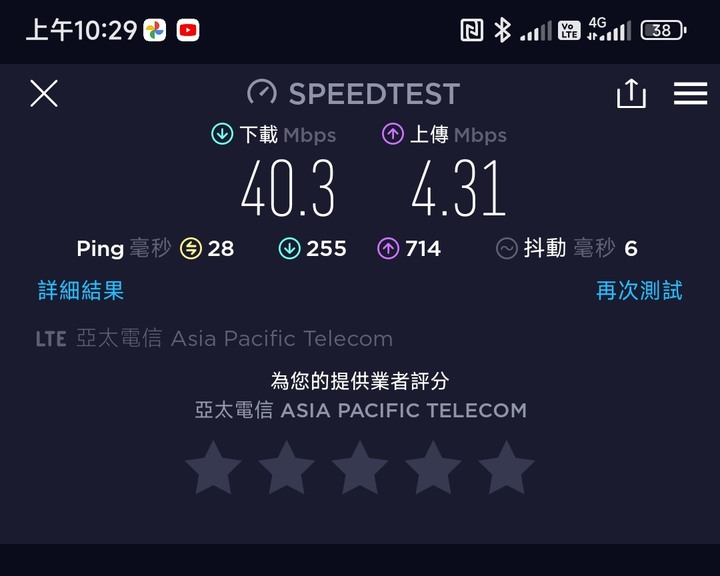This screenshot has height=576, width=720.
Task: Close the speed test results screen
Action: point(44,94)
